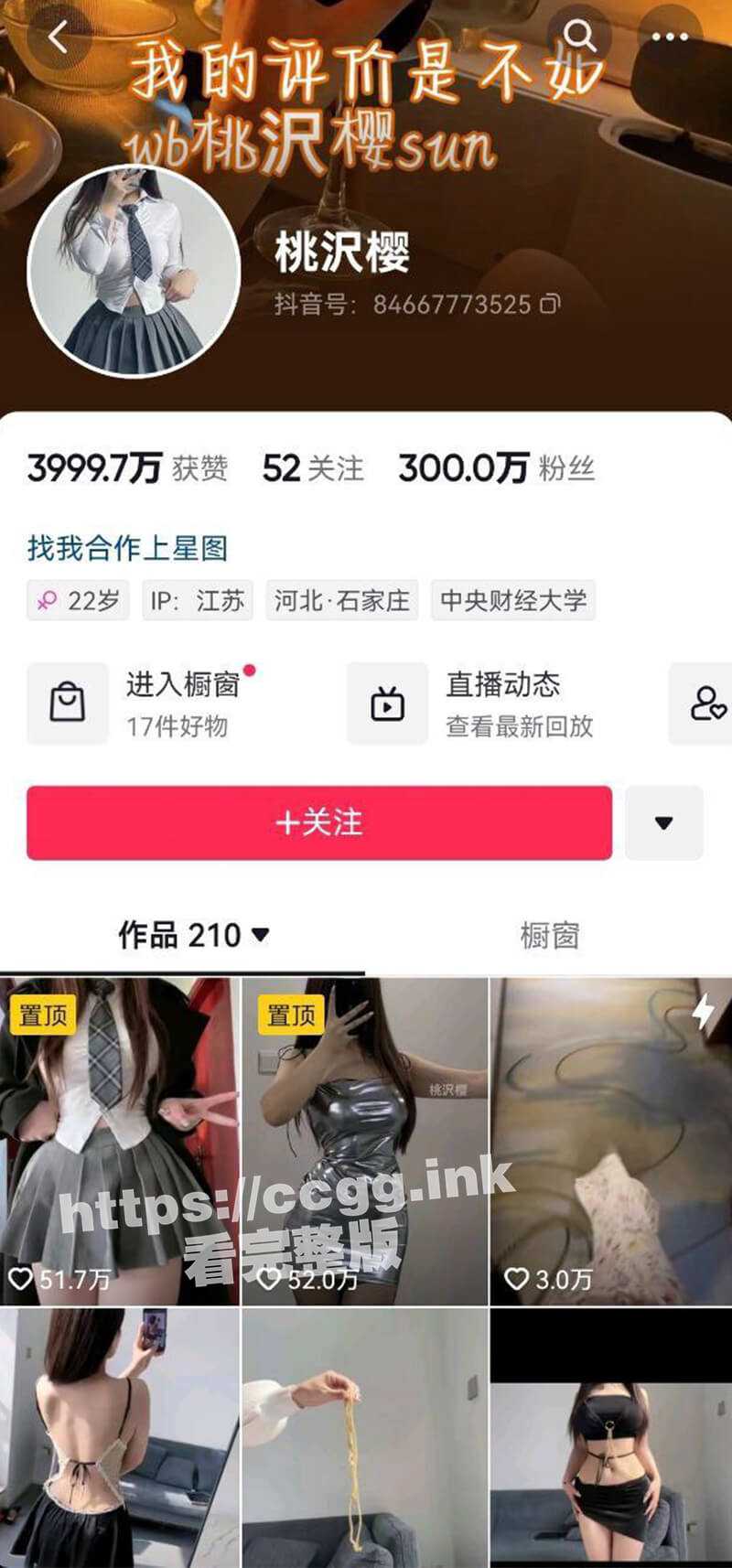Select the 作品 210 tab
The width and height of the screenshot is (732, 1568).
coord(179,935)
